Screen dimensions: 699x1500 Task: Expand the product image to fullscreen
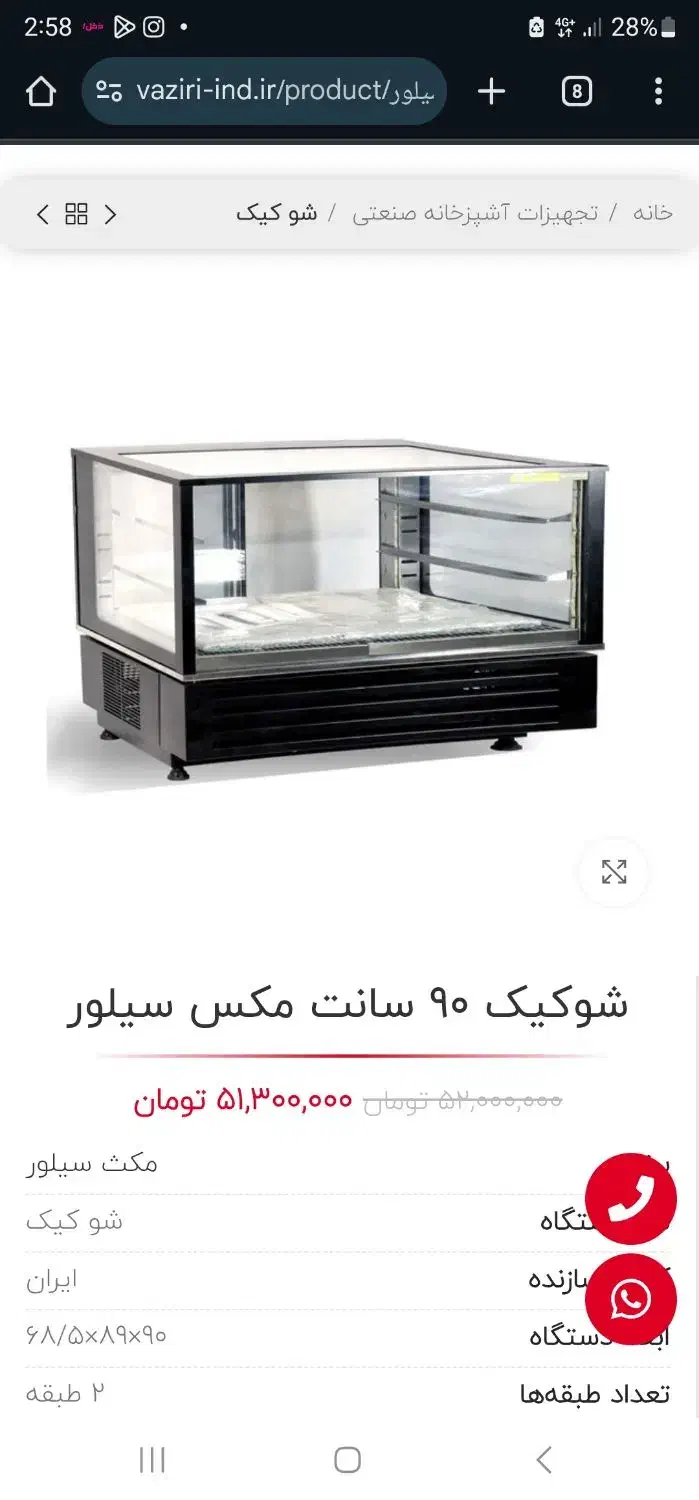614,872
